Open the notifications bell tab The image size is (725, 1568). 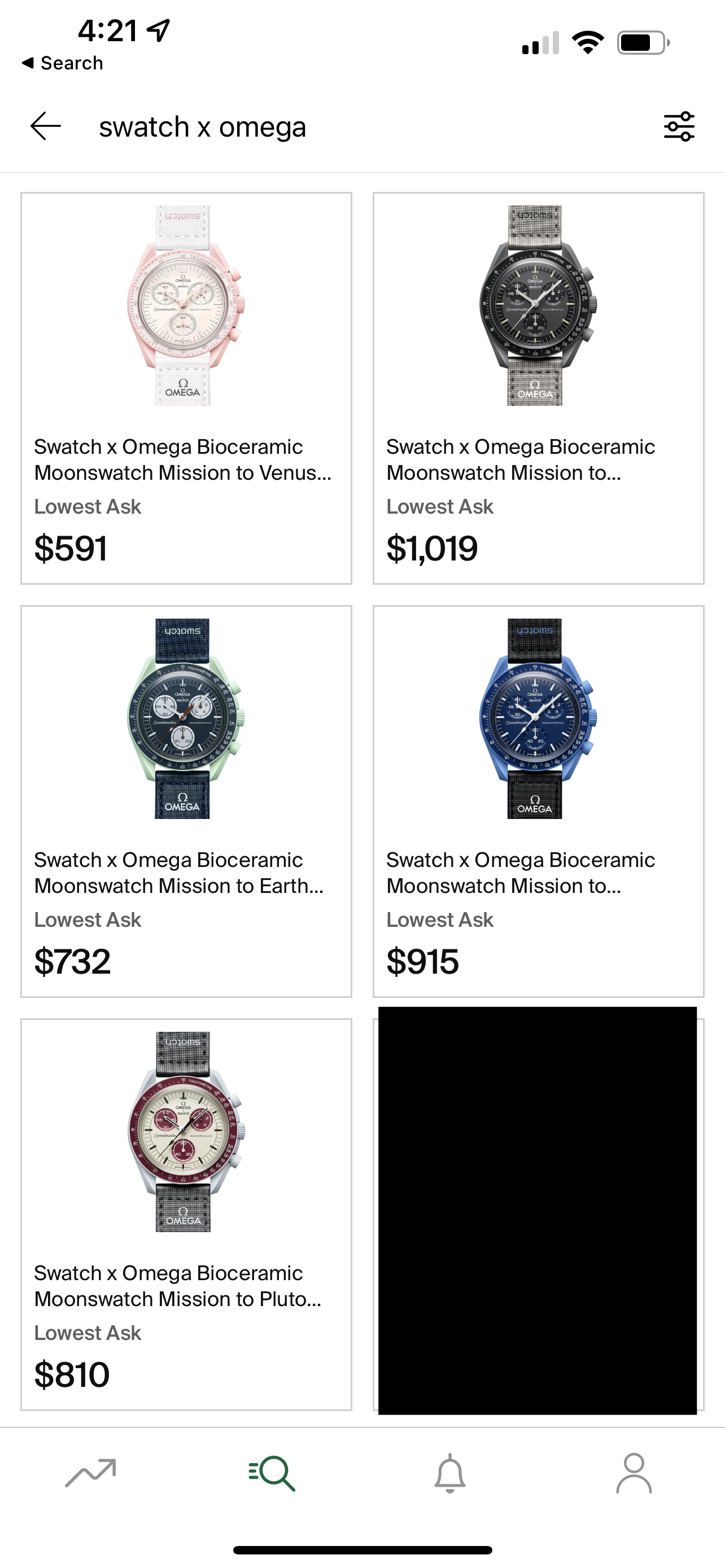pyautogui.click(x=450, y=1473)
